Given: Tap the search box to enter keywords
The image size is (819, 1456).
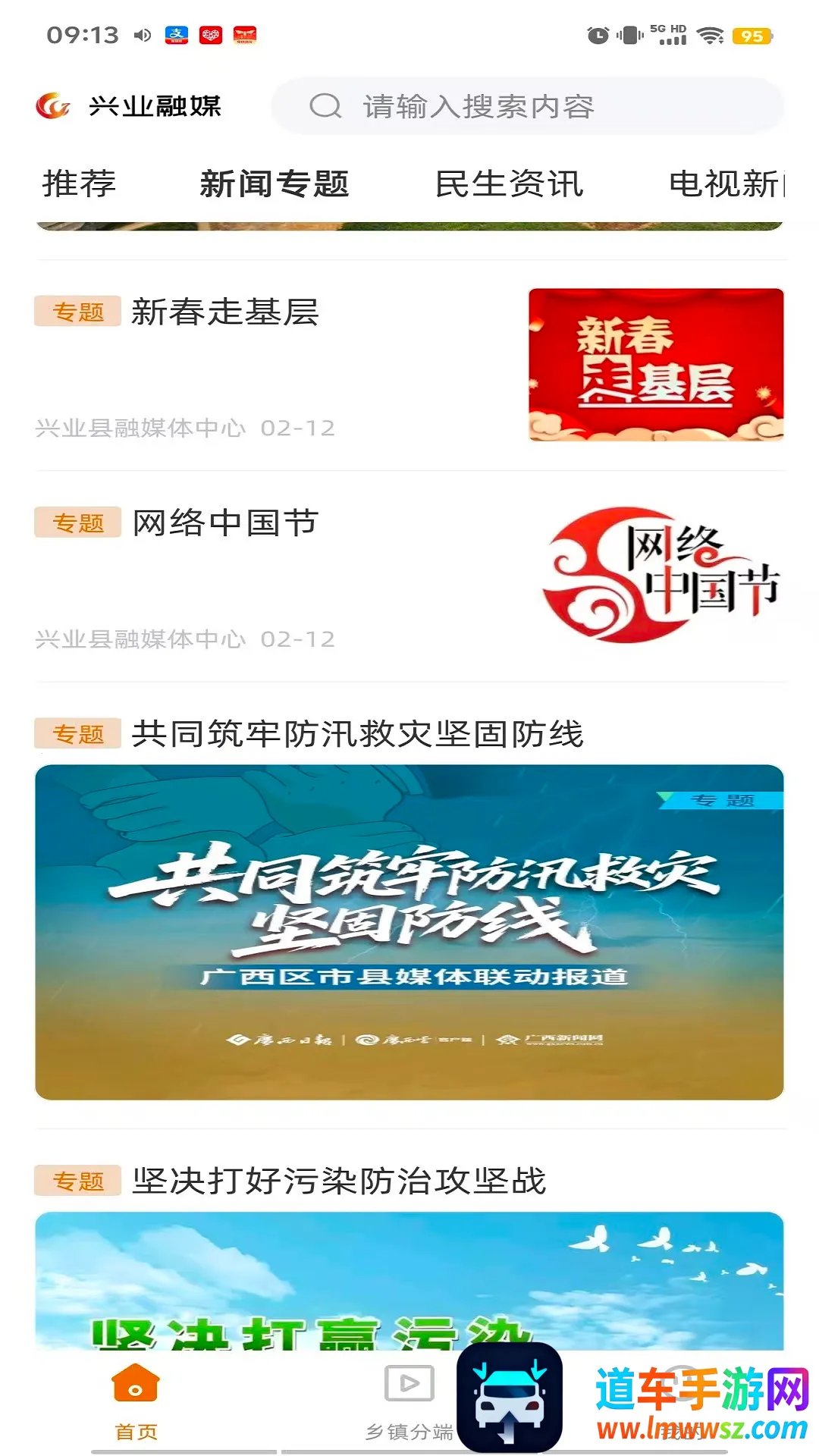Looking at the screenshot, I should [x=527, y=106].
